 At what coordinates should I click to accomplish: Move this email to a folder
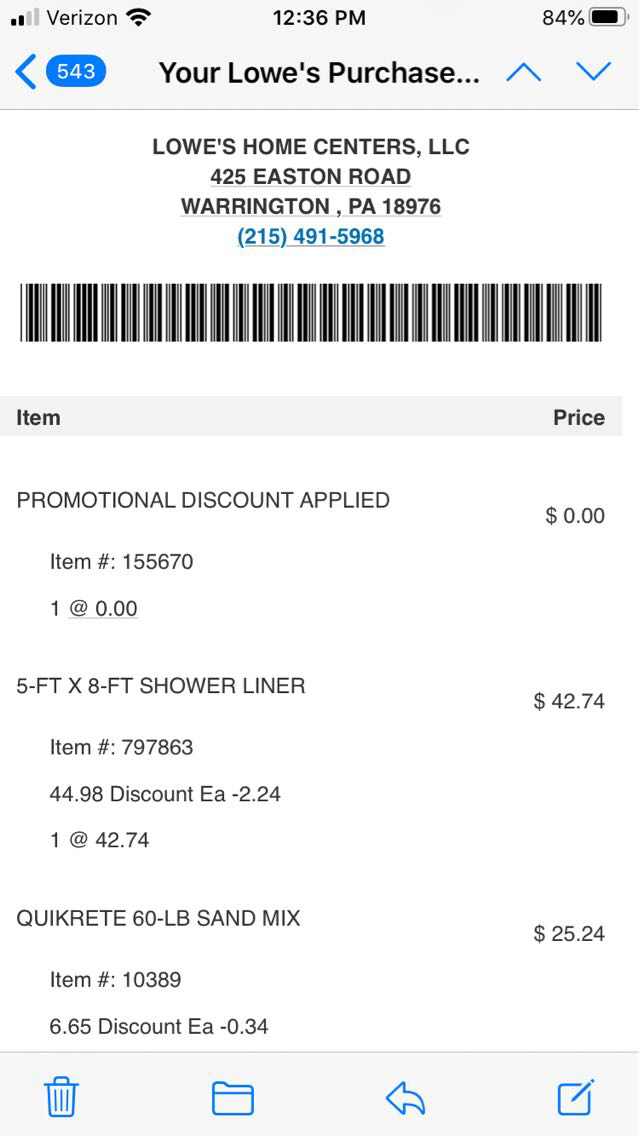[232, 1097]
